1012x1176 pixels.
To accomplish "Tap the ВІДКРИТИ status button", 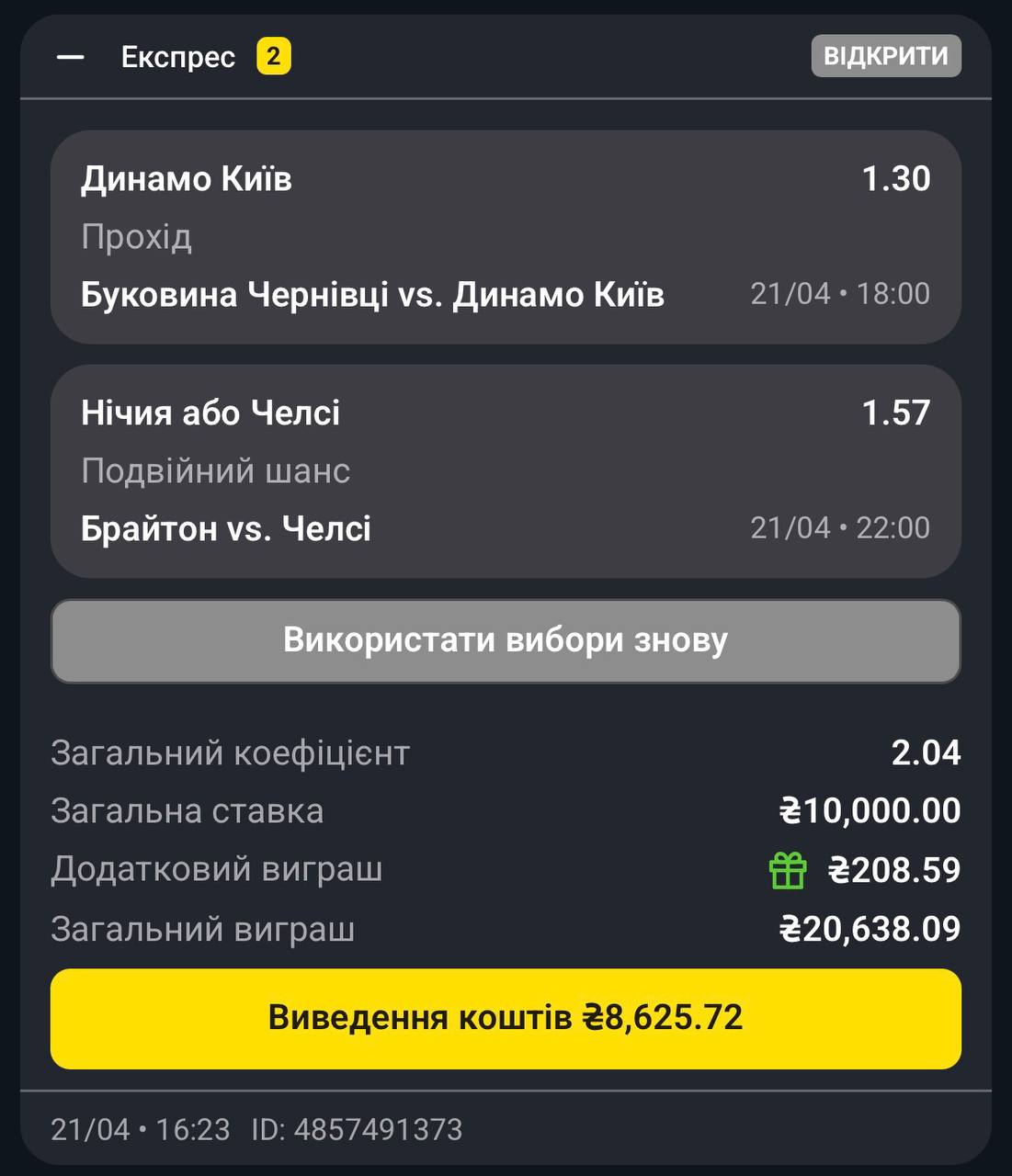I will point(885,56).
